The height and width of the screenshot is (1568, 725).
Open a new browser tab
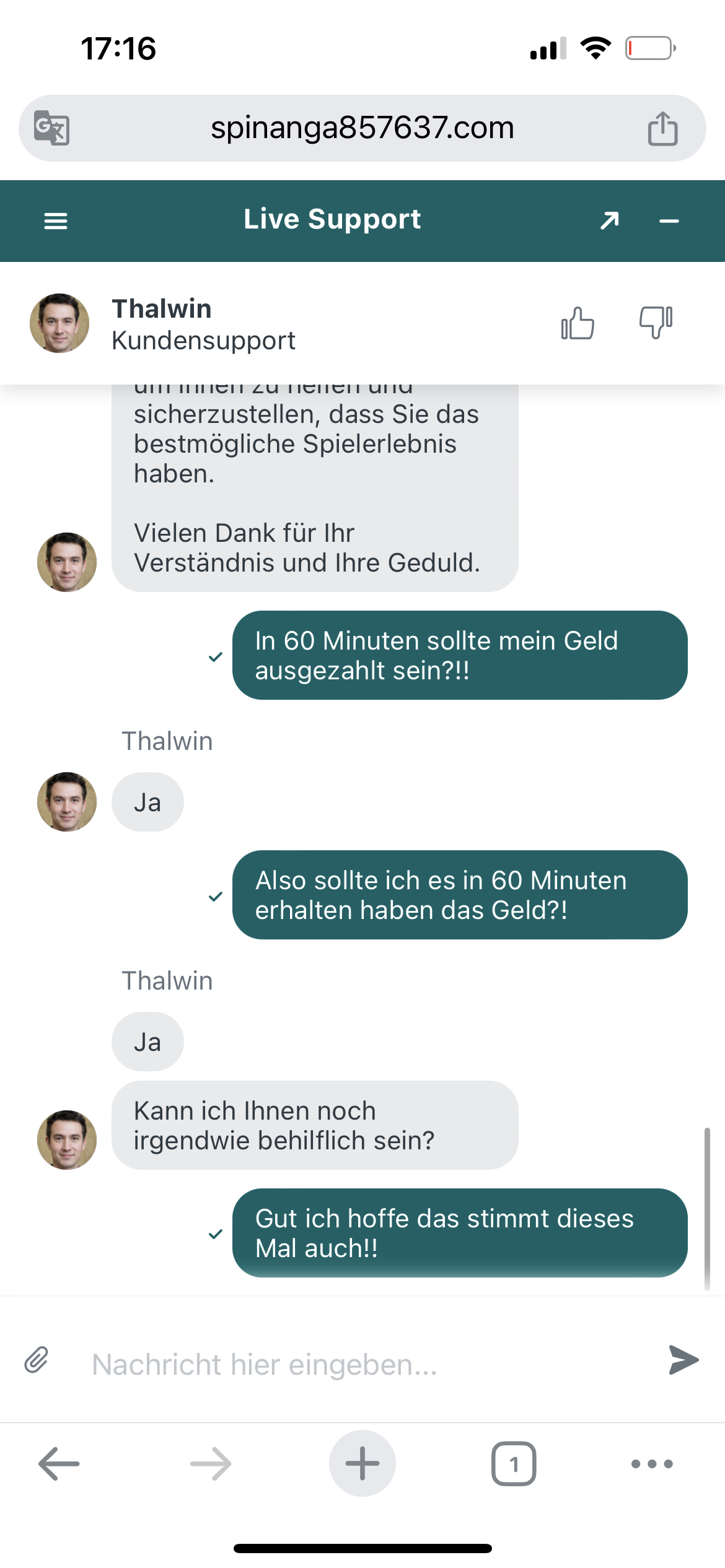click(362, 1463)
